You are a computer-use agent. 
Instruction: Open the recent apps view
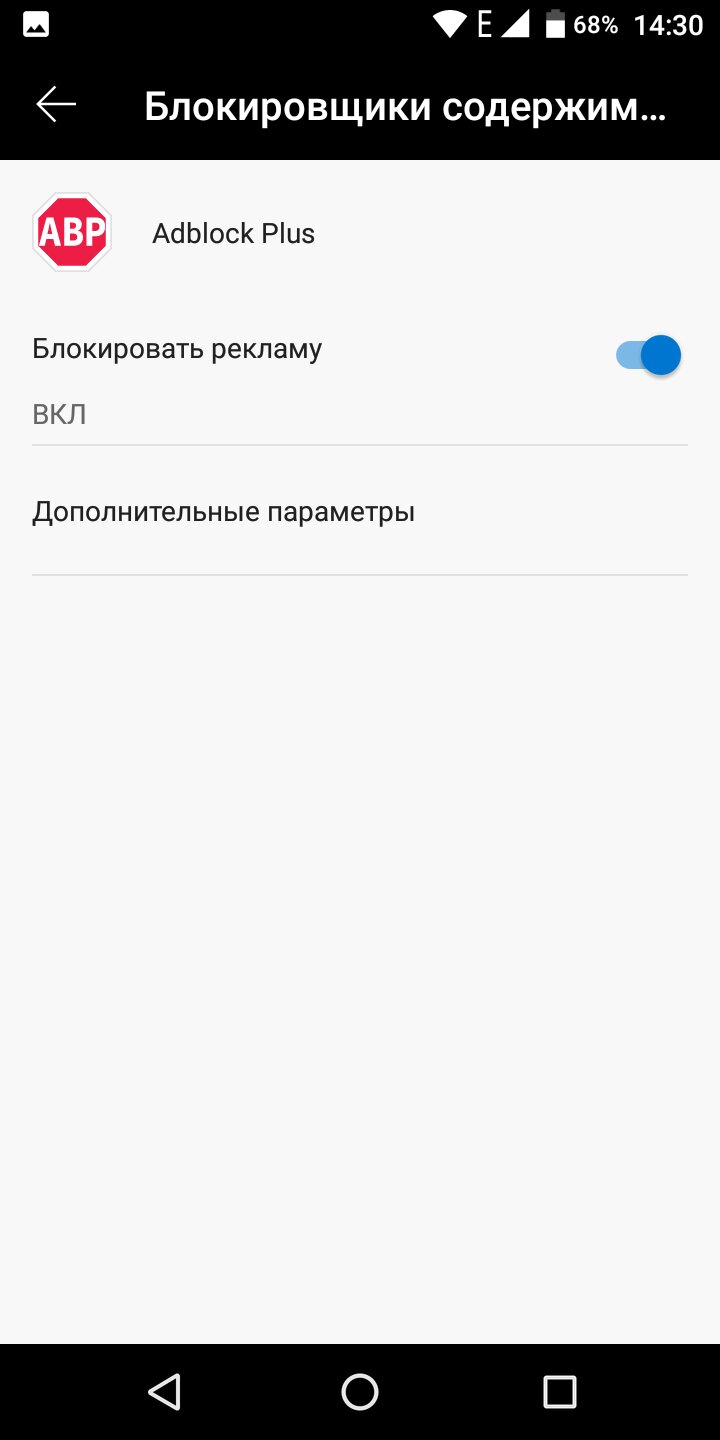pyautogui.click(x=559, y=1391)
